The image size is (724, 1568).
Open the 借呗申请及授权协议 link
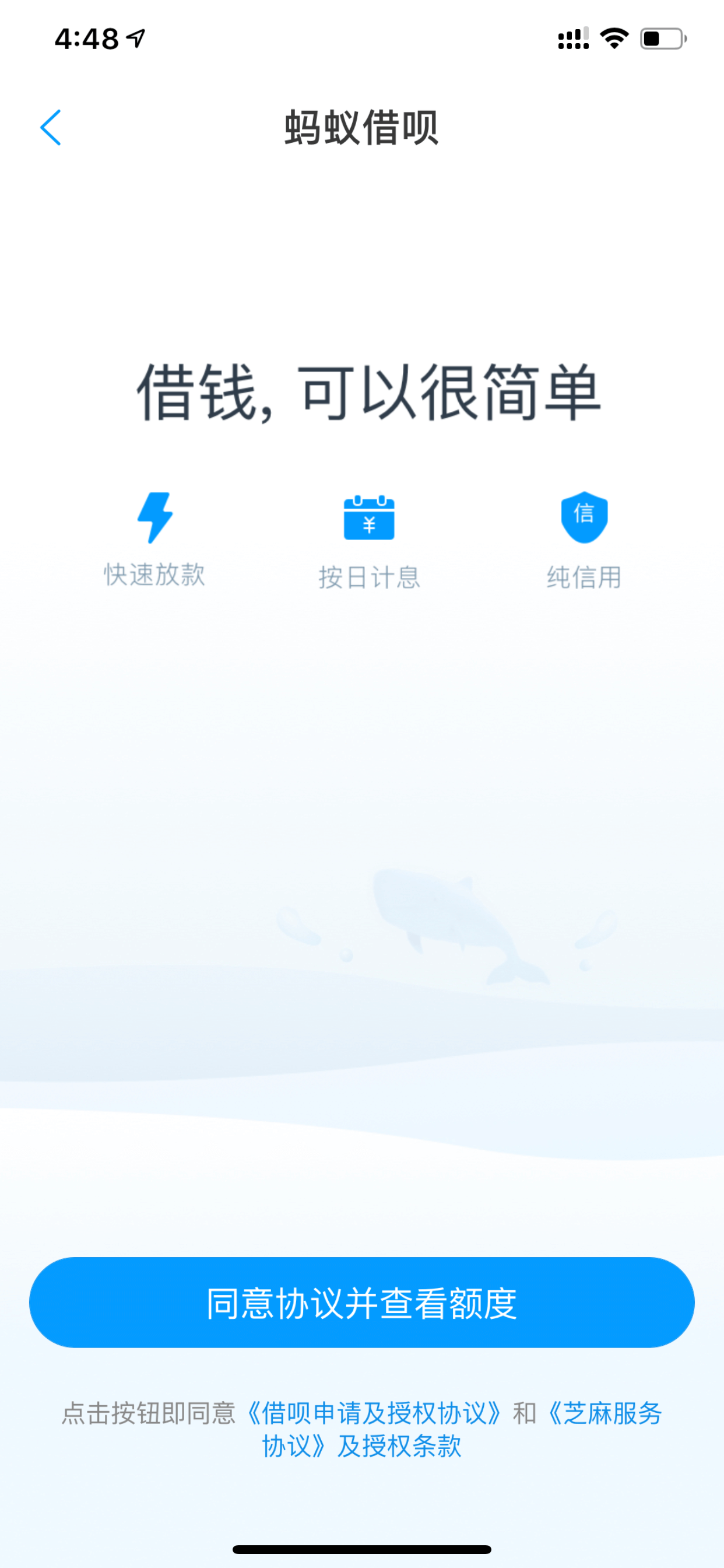[374, 1413]
